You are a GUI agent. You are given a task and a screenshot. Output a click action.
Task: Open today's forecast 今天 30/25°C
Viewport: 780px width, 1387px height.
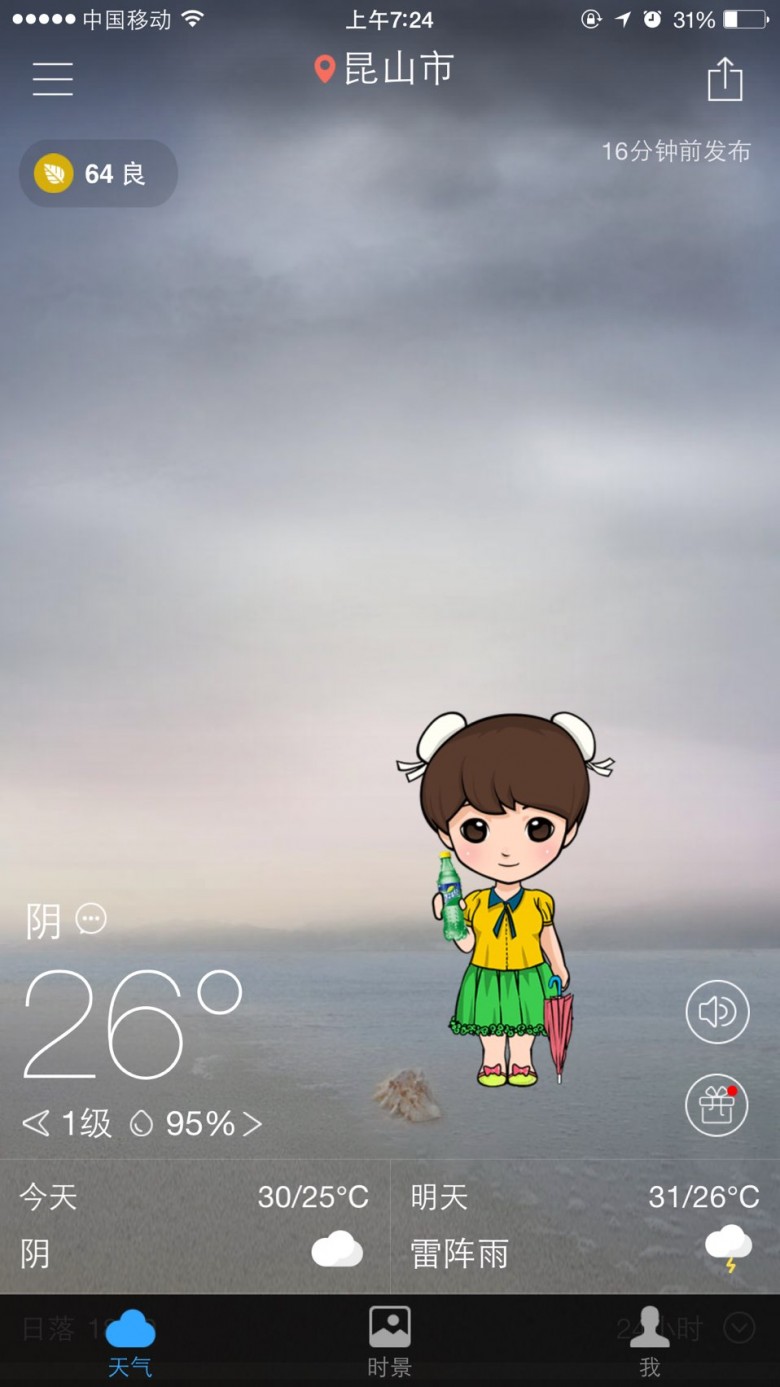coord(195,1226)
